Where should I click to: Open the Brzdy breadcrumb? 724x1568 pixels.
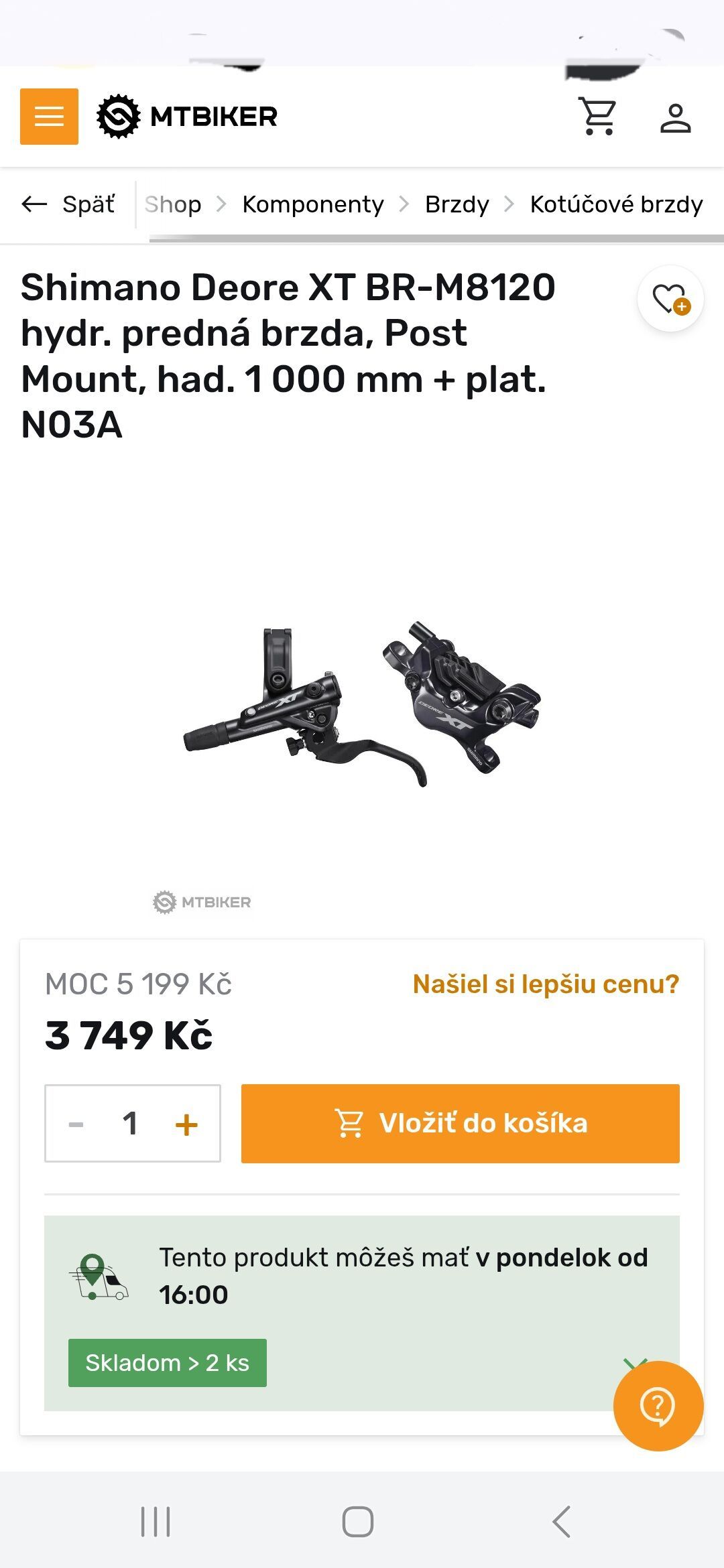(457, 204)
